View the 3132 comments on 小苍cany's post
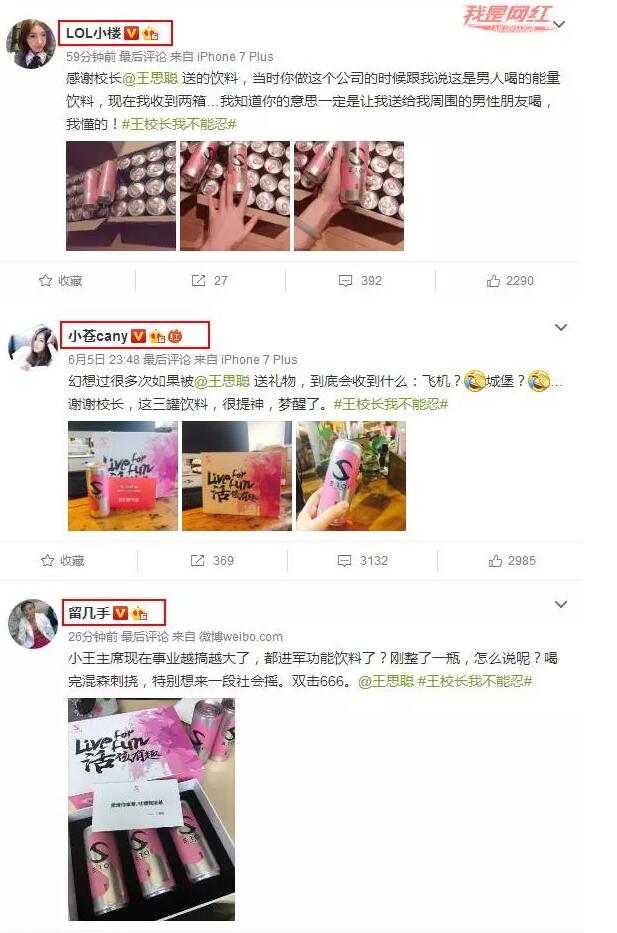Viewport: 617px width, 933px height. (x=363, y=560)
